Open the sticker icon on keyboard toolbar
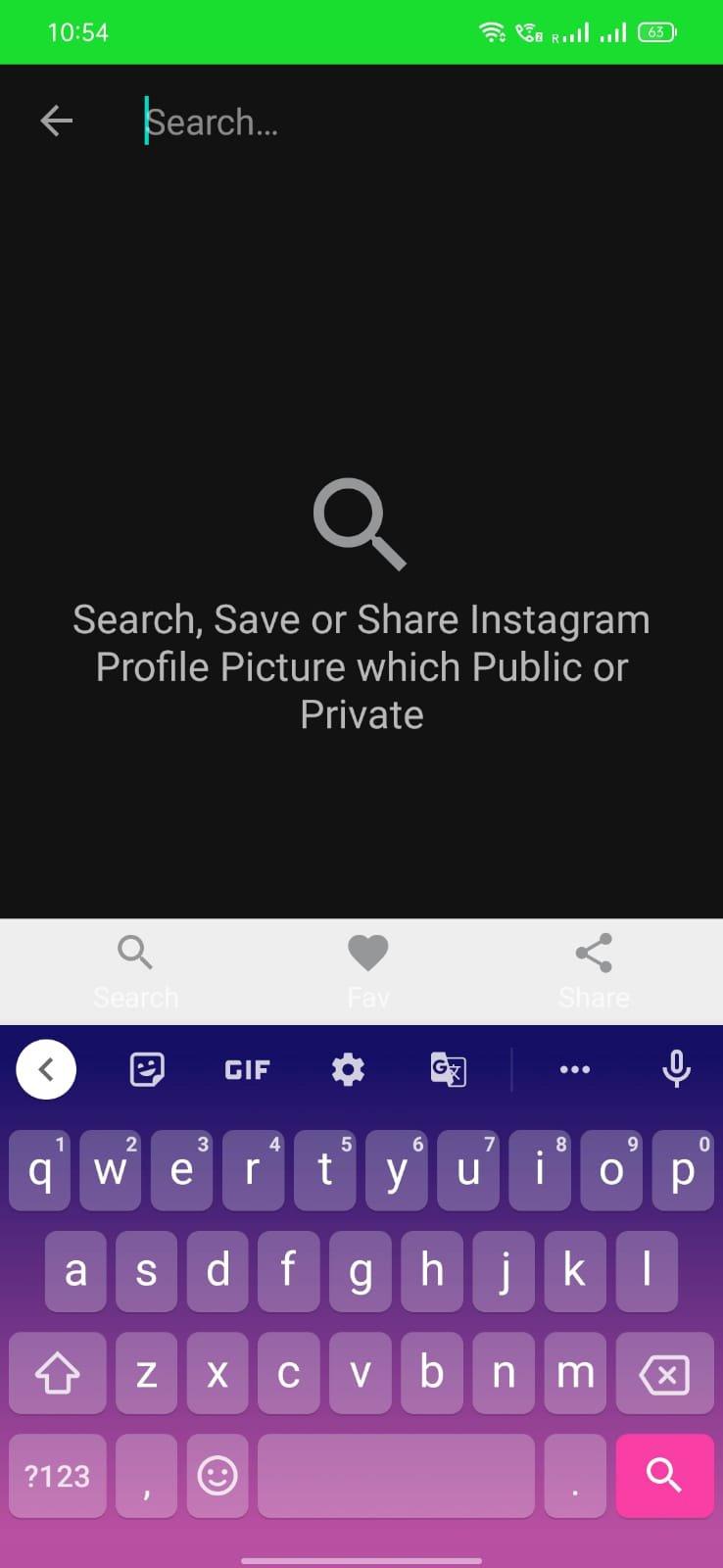 [147, 1069]
